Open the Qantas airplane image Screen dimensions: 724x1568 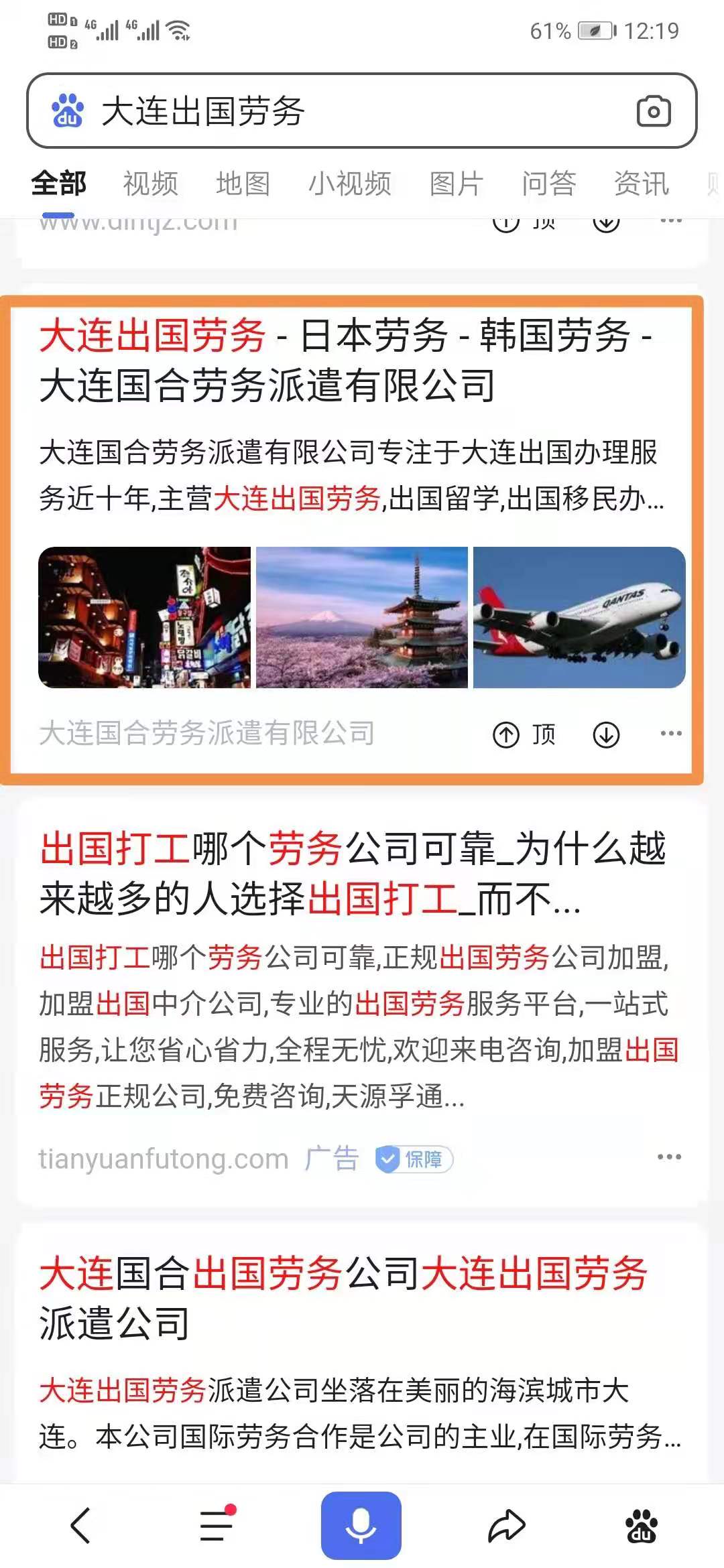click(579, 617)
